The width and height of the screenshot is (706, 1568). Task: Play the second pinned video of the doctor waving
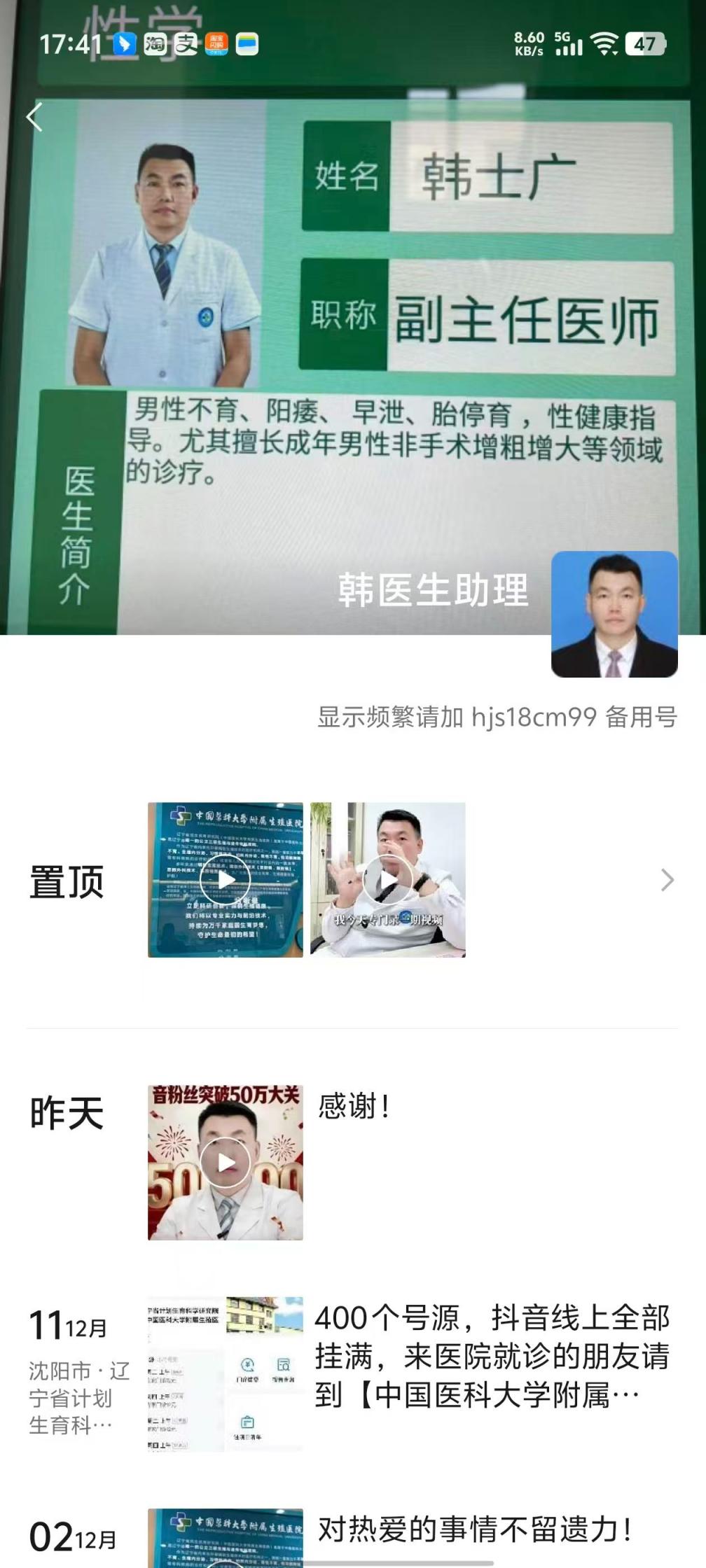click(x=388, y=880)
